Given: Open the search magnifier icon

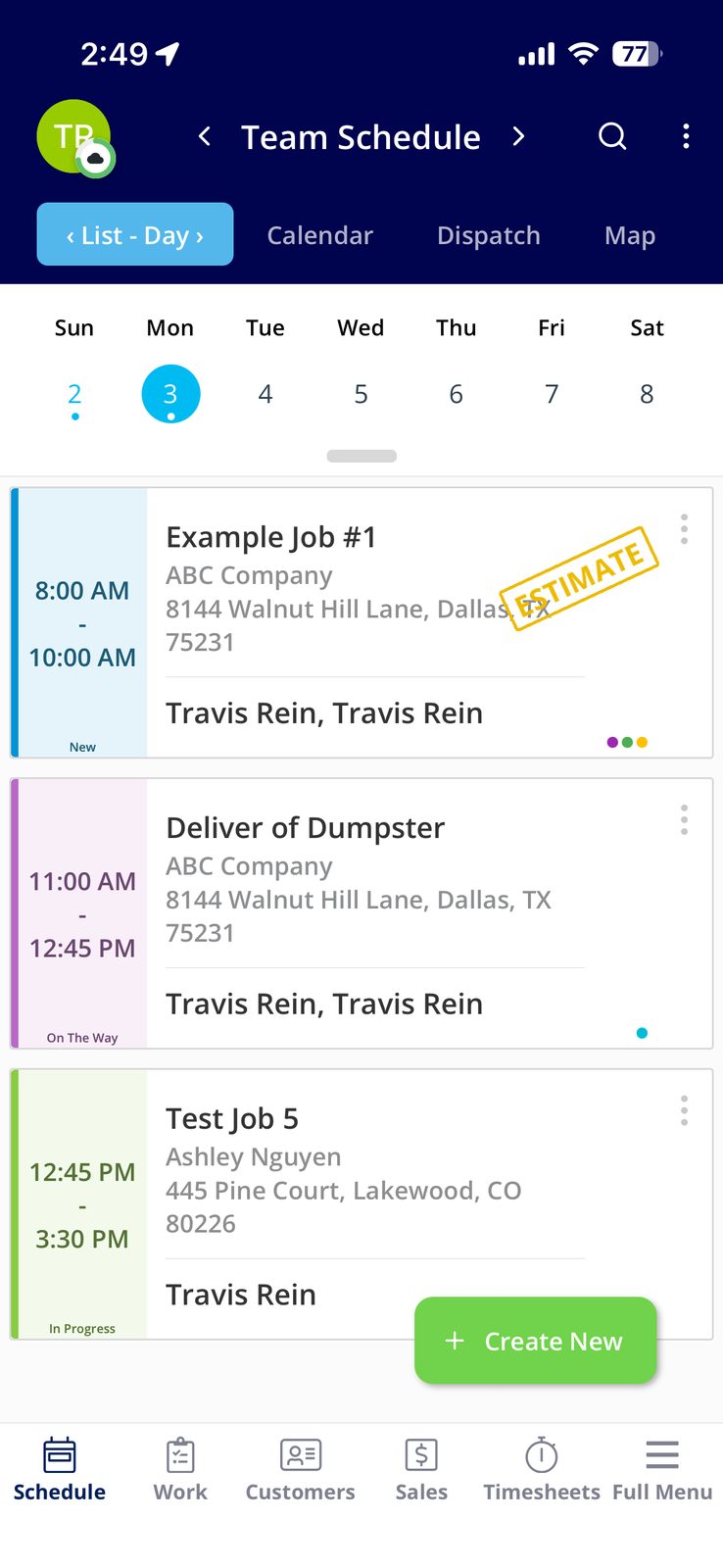Looking at the screenshot, I should 612,136.
